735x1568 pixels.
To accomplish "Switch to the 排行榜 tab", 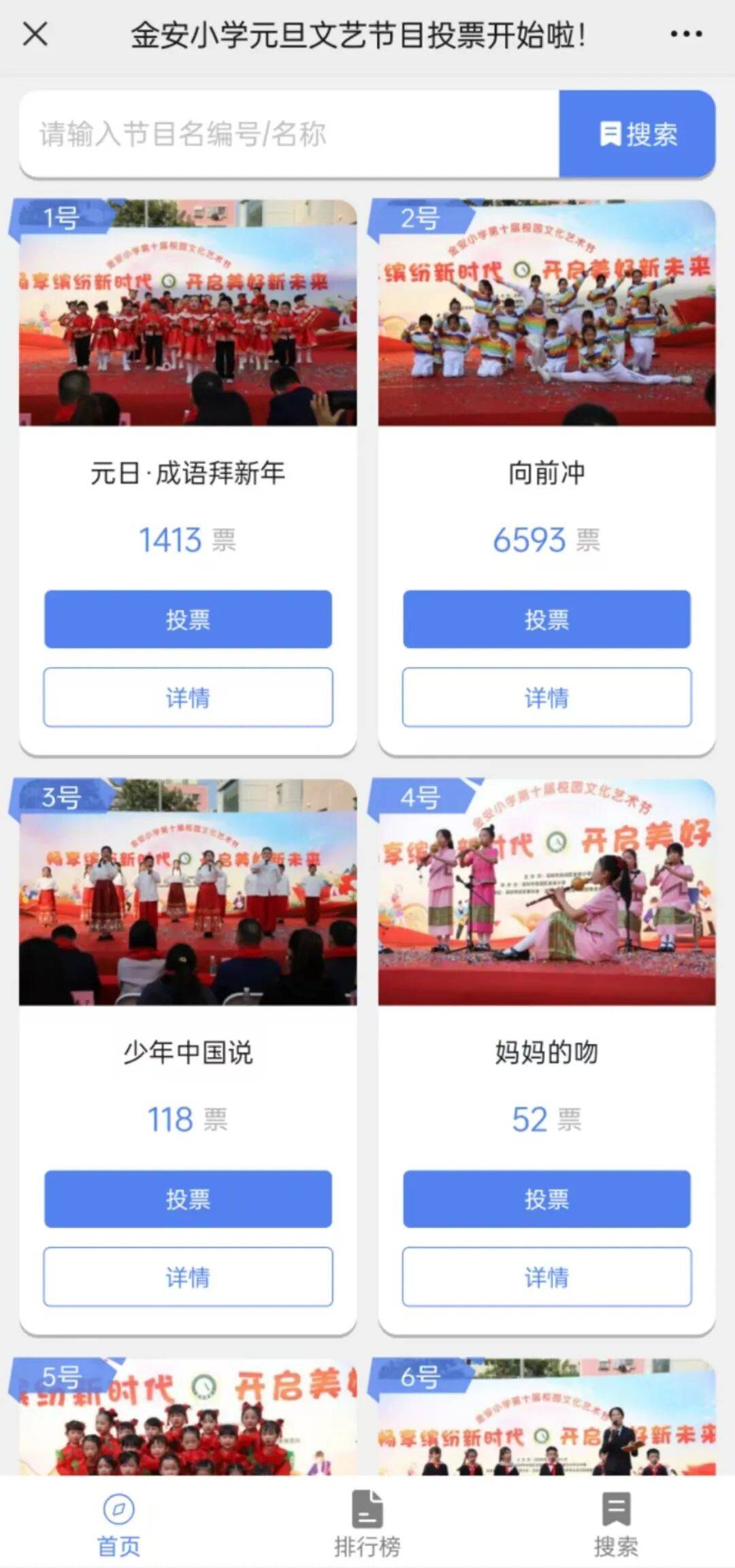I will pos(367,1522).
